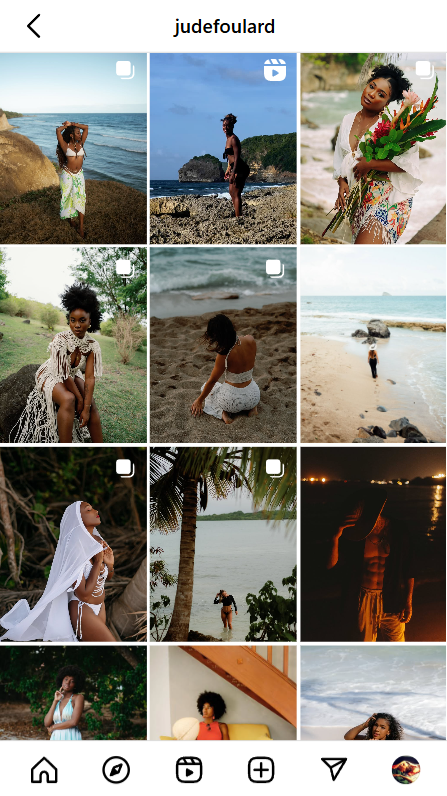This screenshot has height=796, width=447.
Task: Open the reel of woman on rocky shore
Action: click(223, 148)
